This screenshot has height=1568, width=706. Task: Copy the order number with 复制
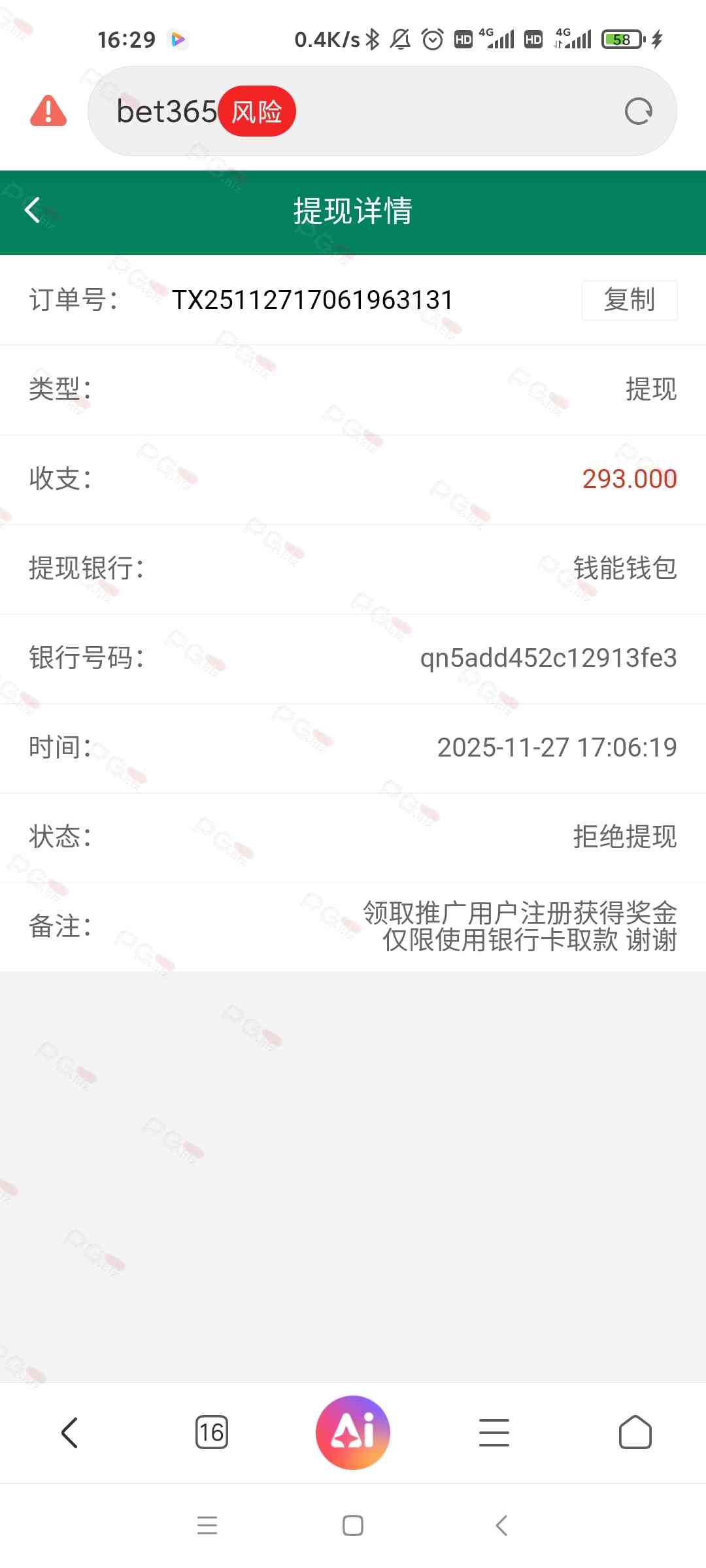(x=629, y=300)
